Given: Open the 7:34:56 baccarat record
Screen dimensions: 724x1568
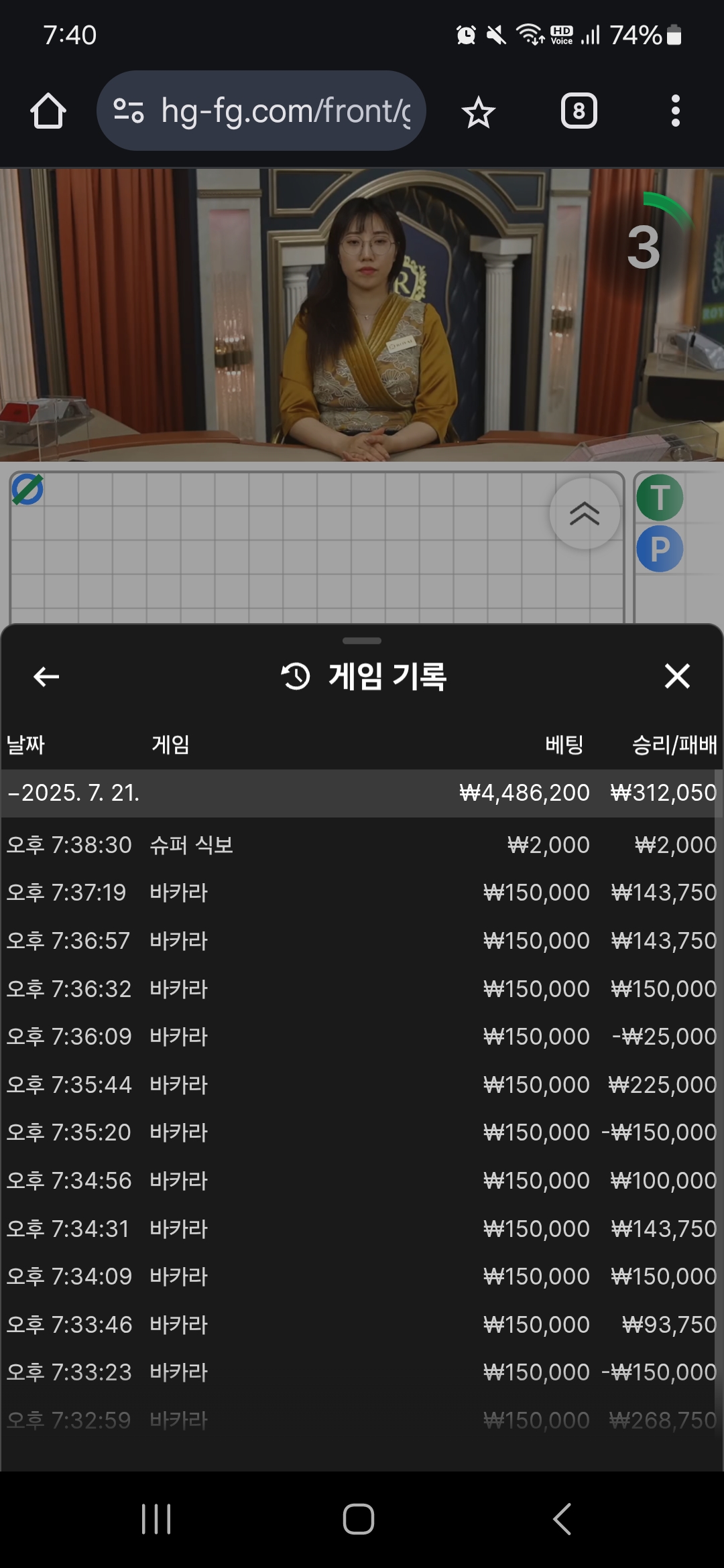Looking at the screenshot, I should coord(362,1181).
